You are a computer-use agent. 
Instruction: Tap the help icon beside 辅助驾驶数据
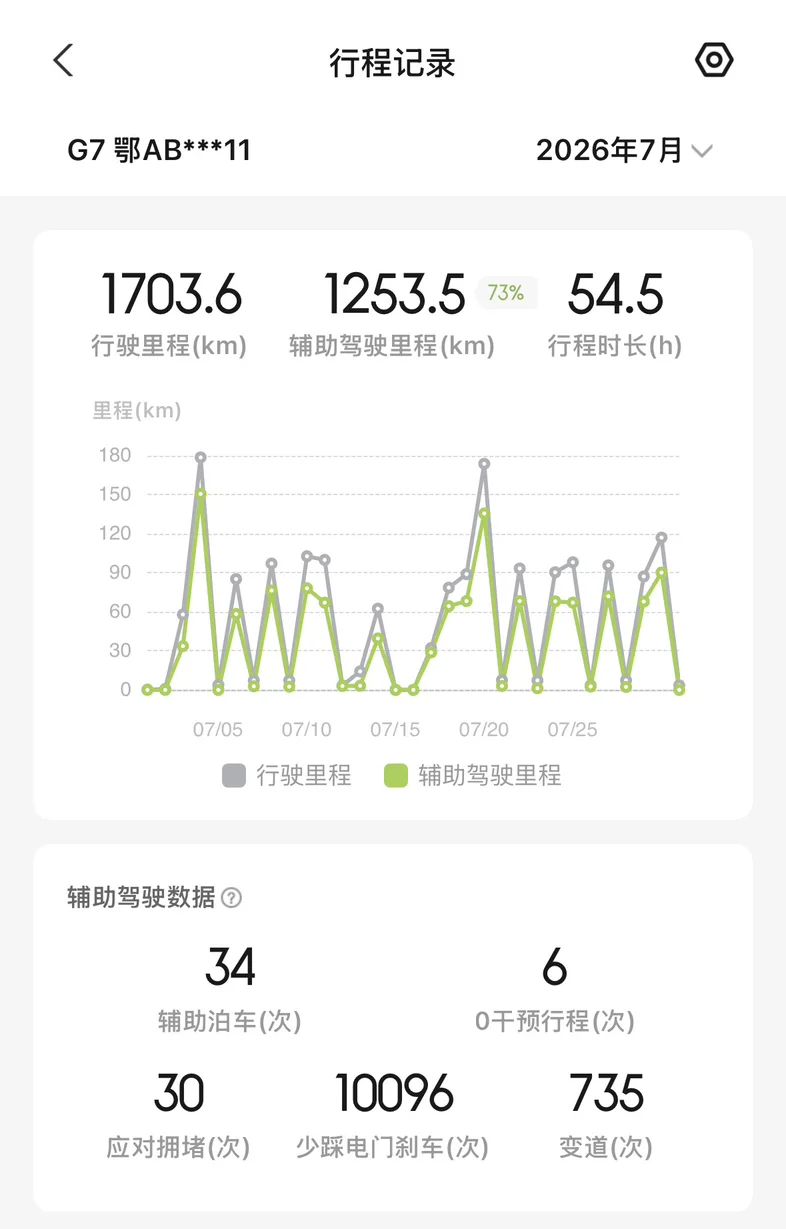click(x=232, y=898)
